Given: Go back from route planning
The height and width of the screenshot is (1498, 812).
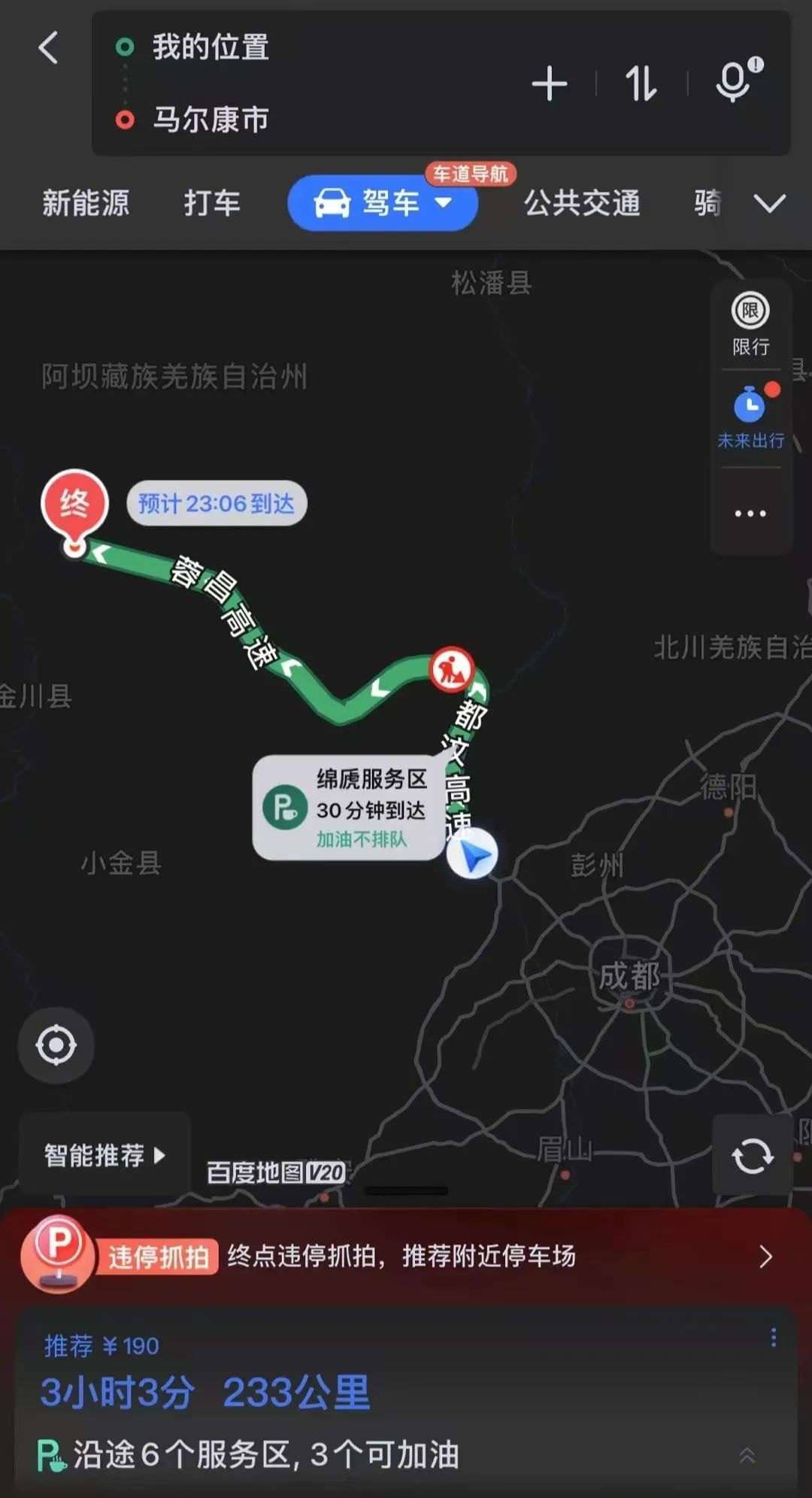Looking at the screenshot, I should pos(48,48).
